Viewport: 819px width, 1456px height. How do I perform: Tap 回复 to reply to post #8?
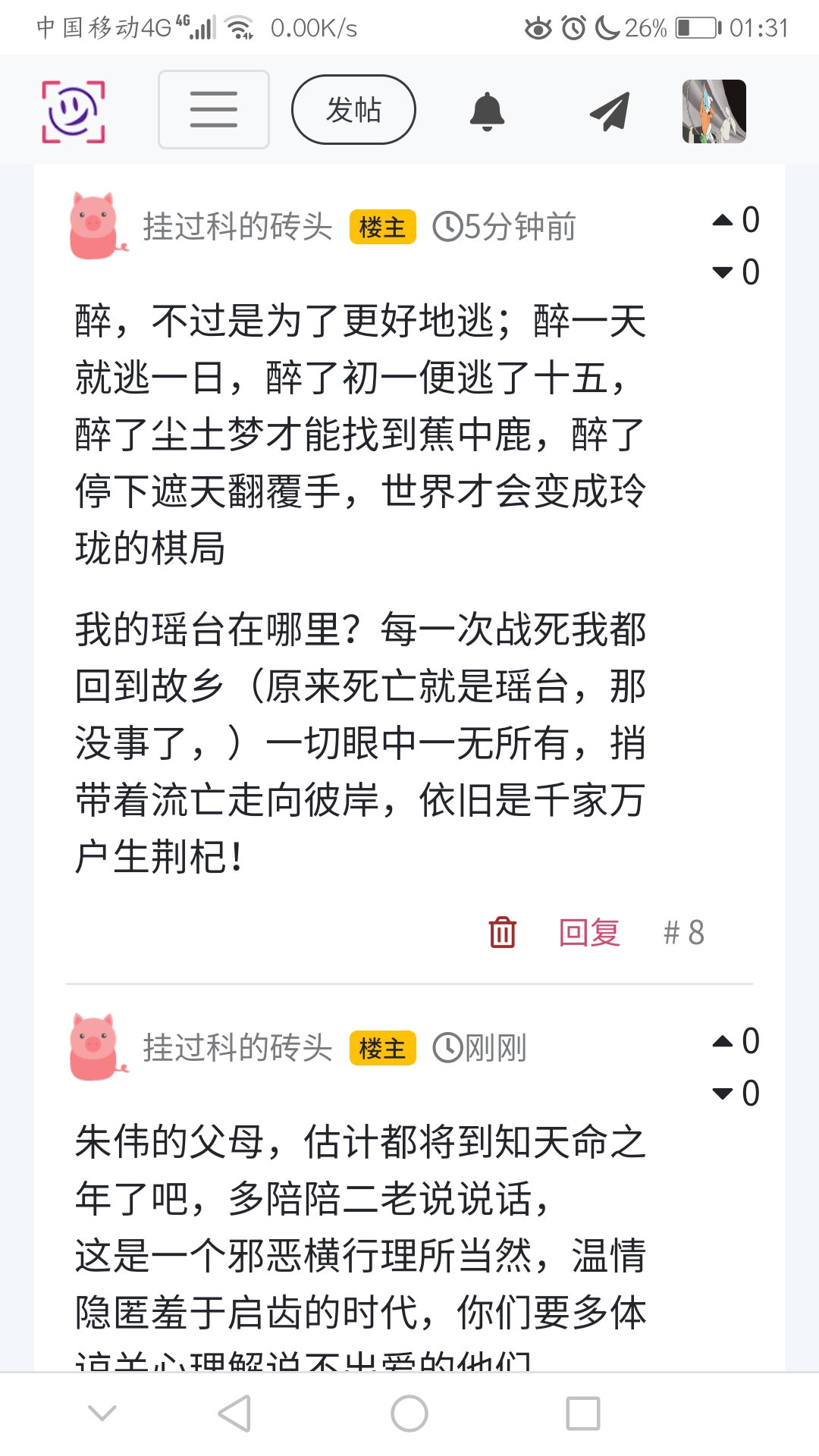(589, 932)
